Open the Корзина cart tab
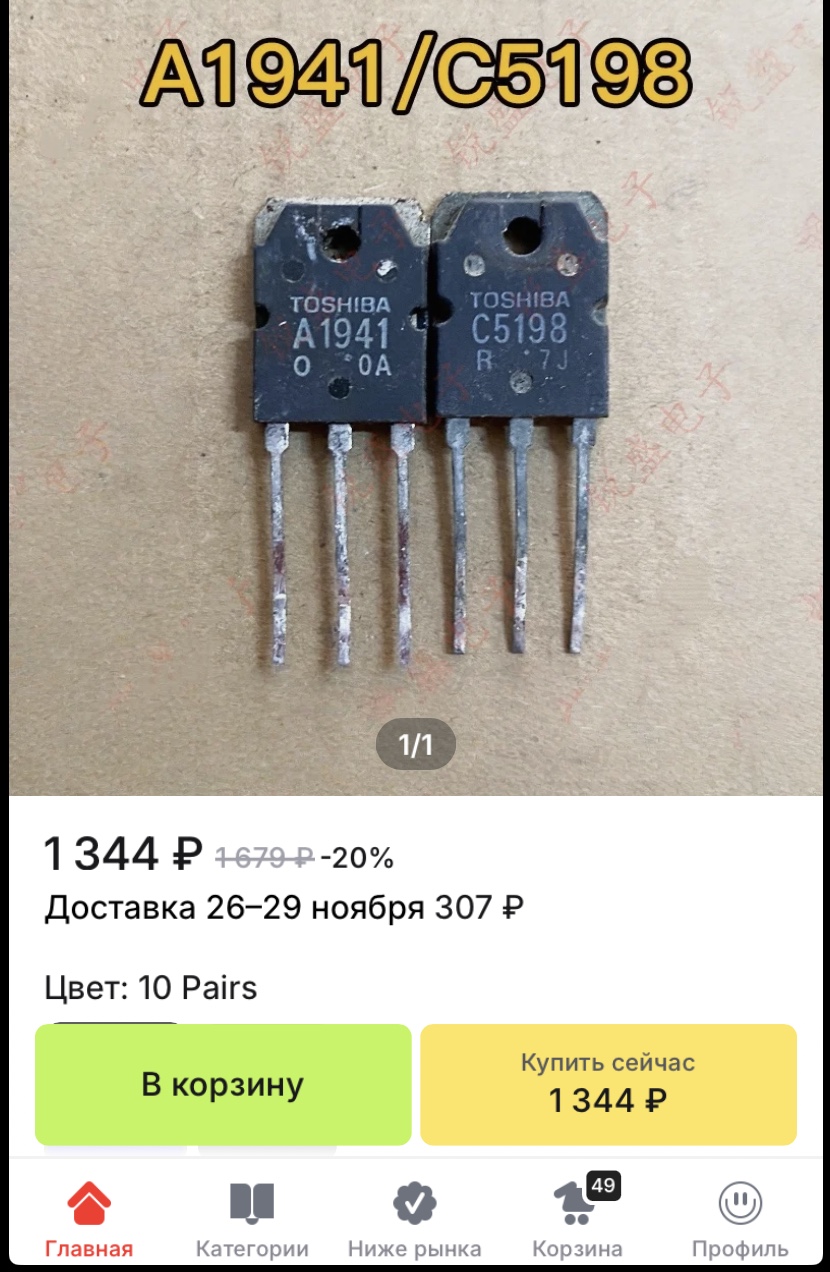The height and width of the screenshot is (1272, 830). tap(577, 1219)
